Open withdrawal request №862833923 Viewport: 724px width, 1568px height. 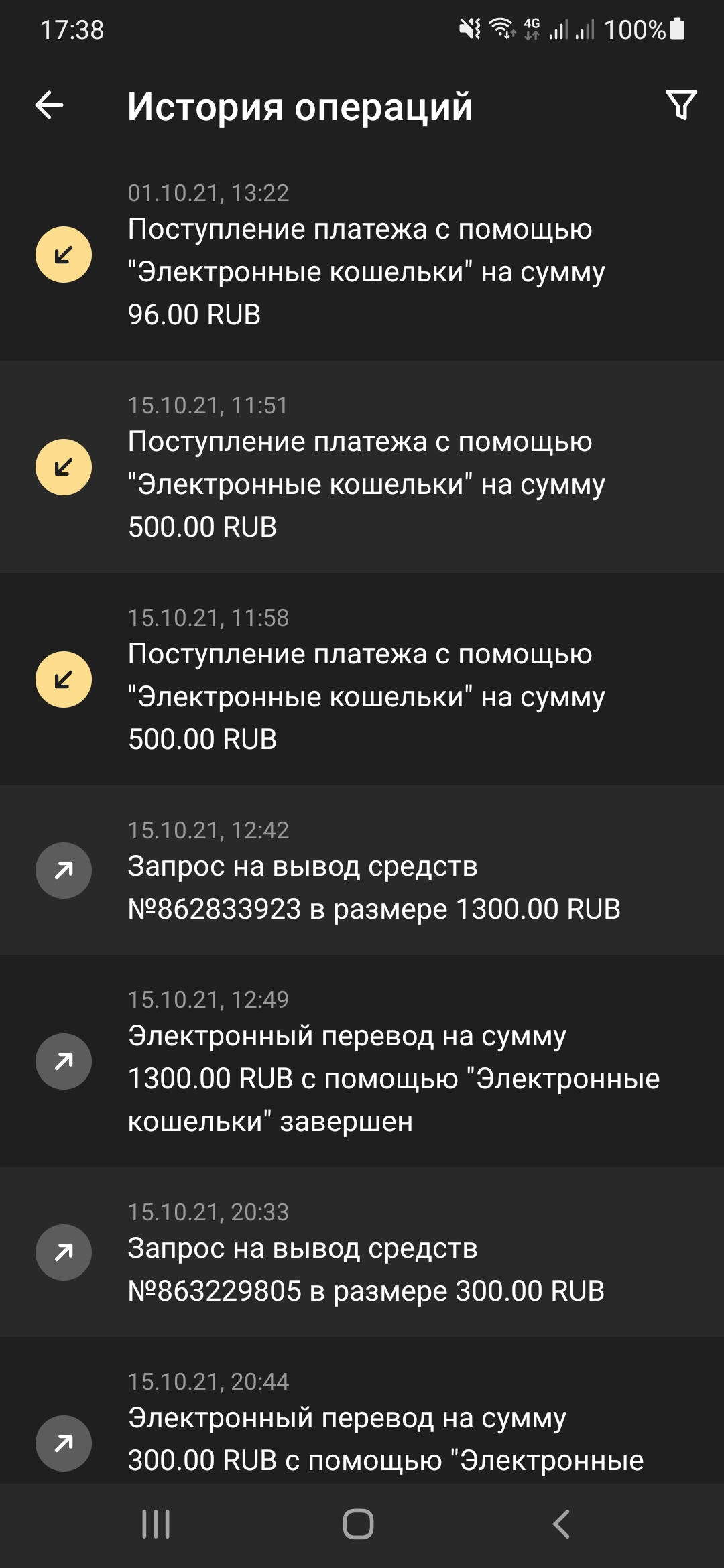tap(362, 870)
